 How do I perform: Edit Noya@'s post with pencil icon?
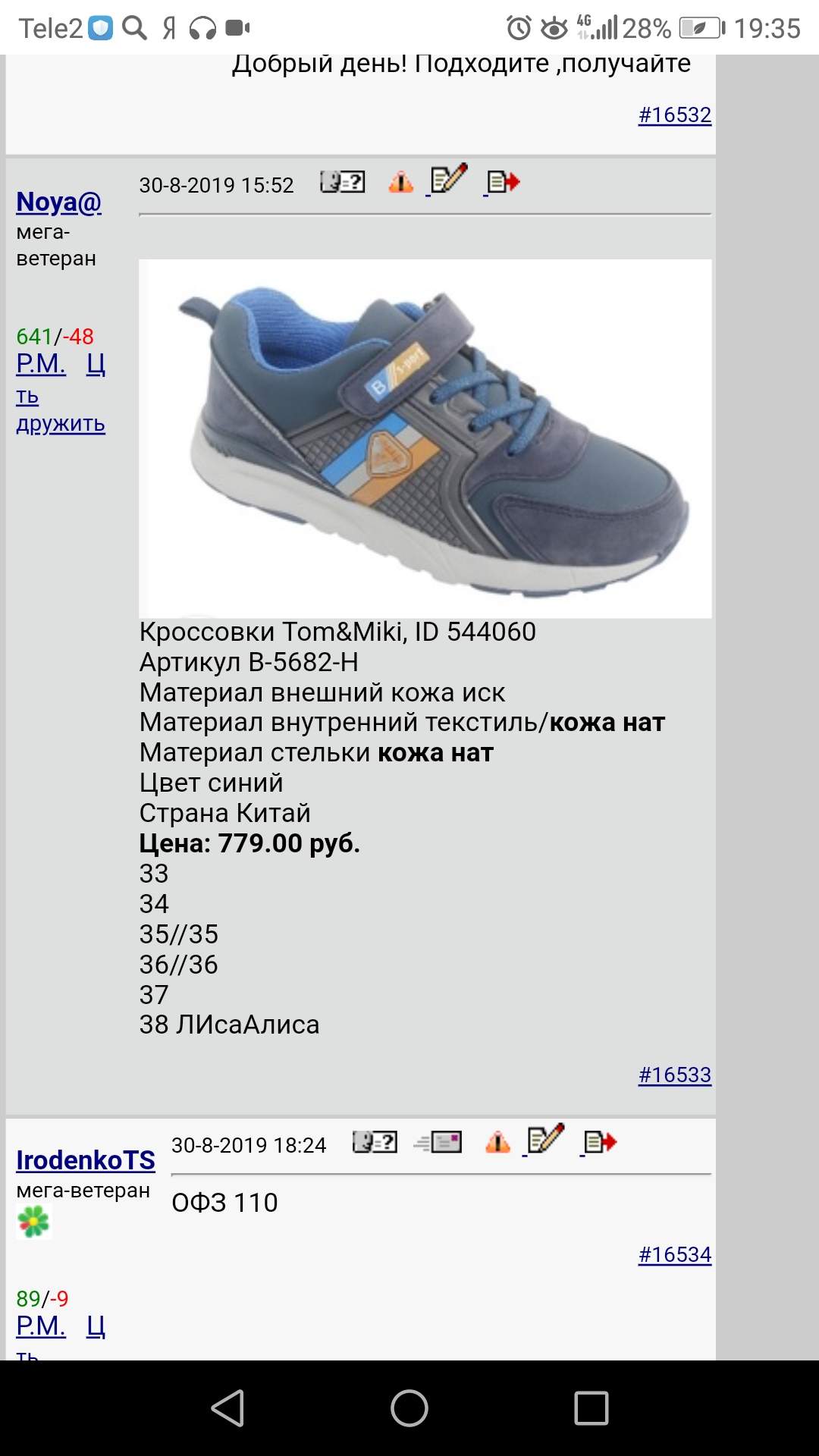coord(448,180)
